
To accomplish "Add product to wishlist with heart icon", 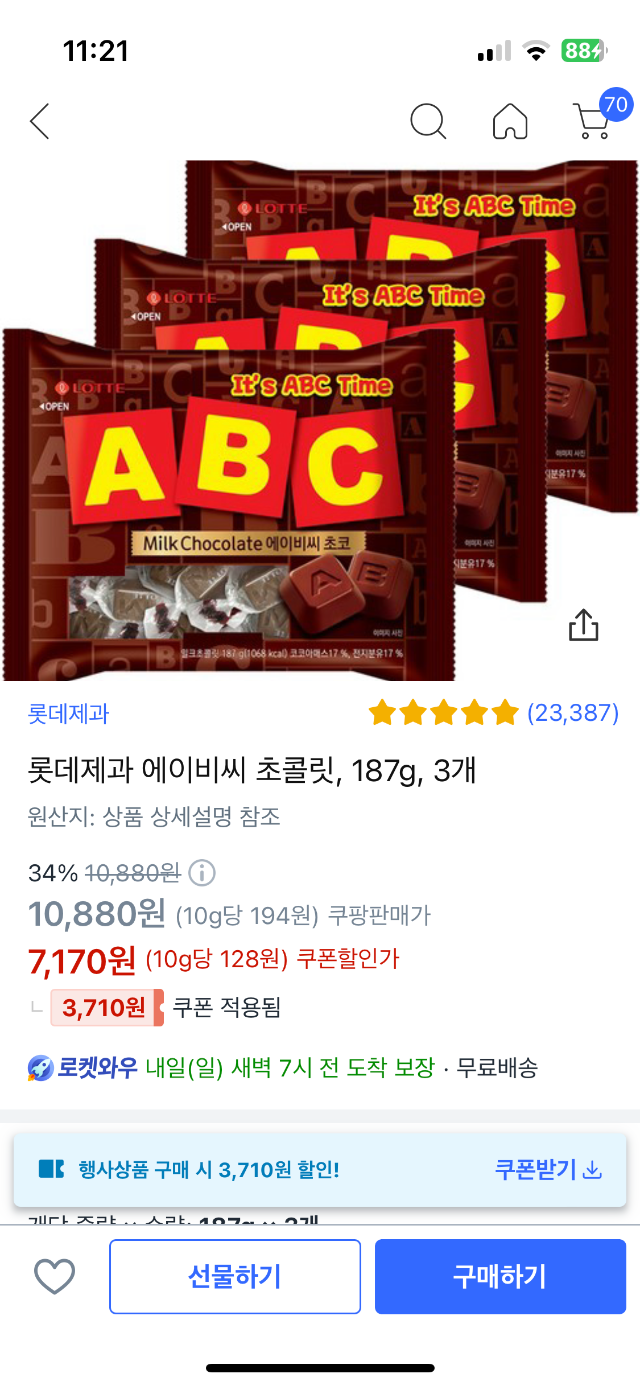I will point(55,1277).
